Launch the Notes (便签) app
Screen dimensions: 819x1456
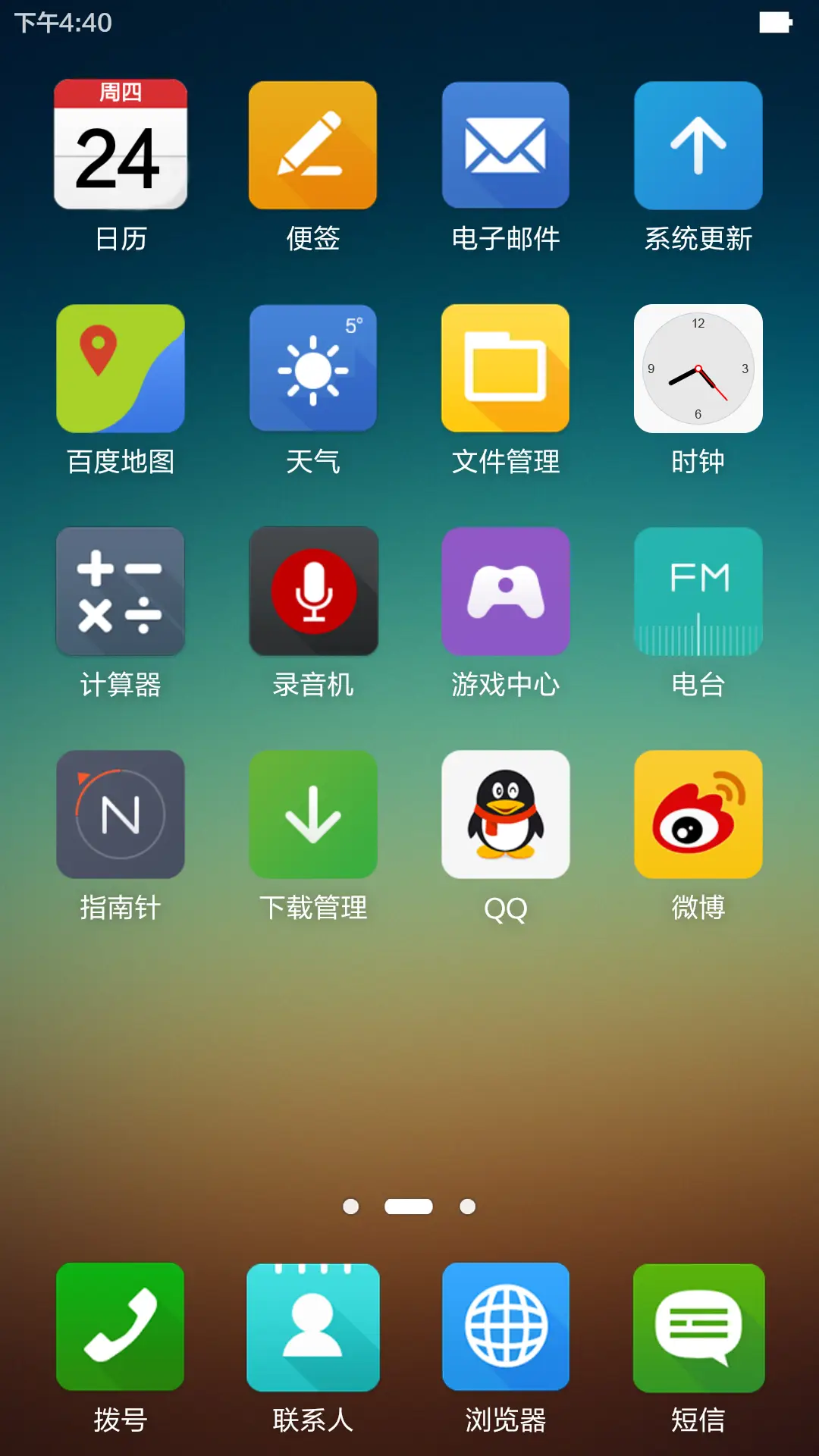pyautogui.click(x=313, y=146)
